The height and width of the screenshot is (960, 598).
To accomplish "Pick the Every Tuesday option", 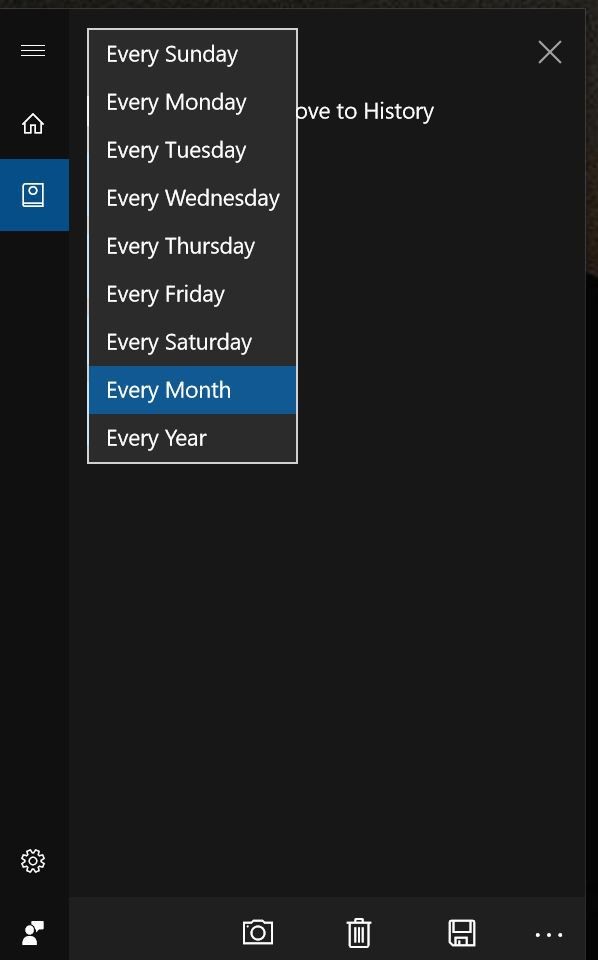I will tap(192, 150).
